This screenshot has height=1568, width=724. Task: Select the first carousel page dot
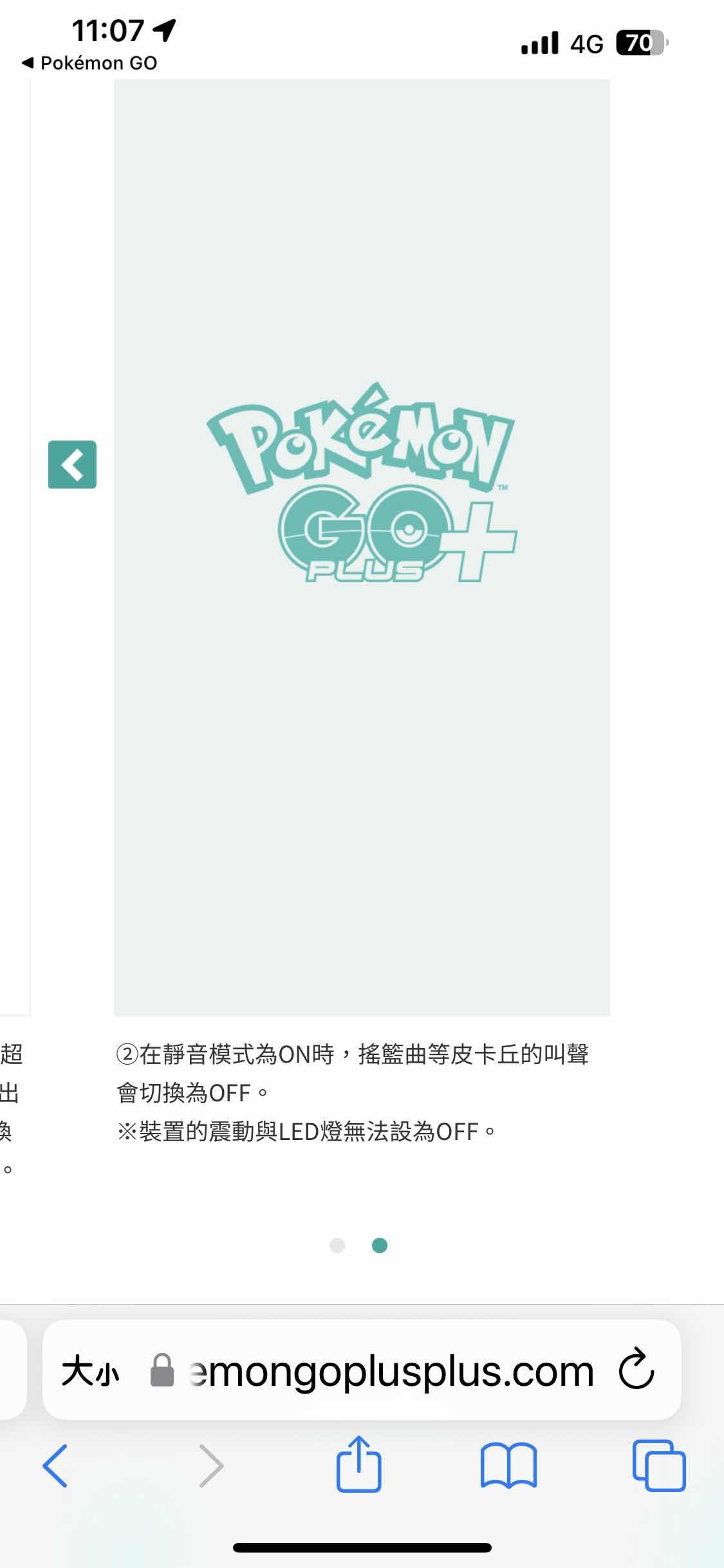coord(337,1246)
